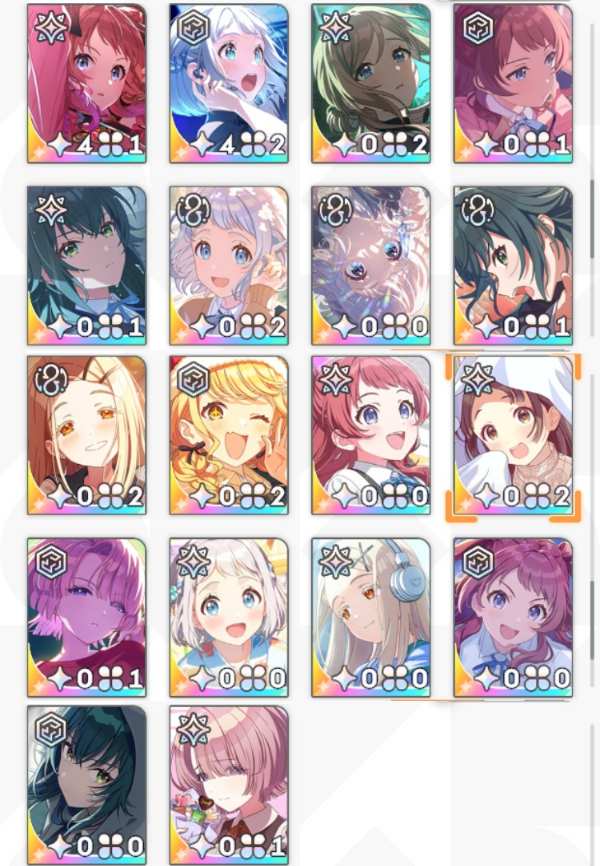Select the blonde girl with headphones card

(371, 617)
